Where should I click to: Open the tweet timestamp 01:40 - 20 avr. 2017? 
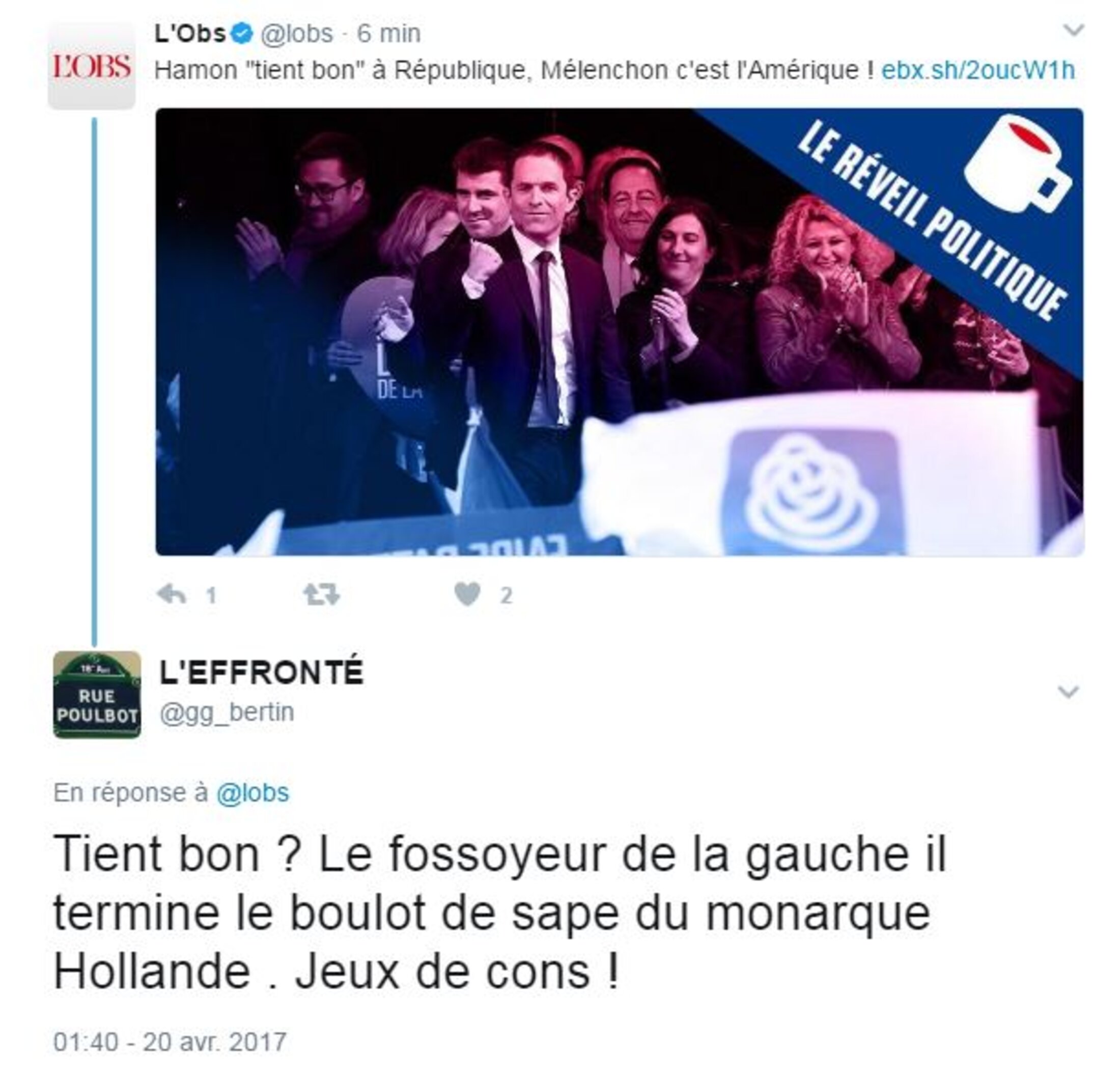click(x=170, y=1042)
